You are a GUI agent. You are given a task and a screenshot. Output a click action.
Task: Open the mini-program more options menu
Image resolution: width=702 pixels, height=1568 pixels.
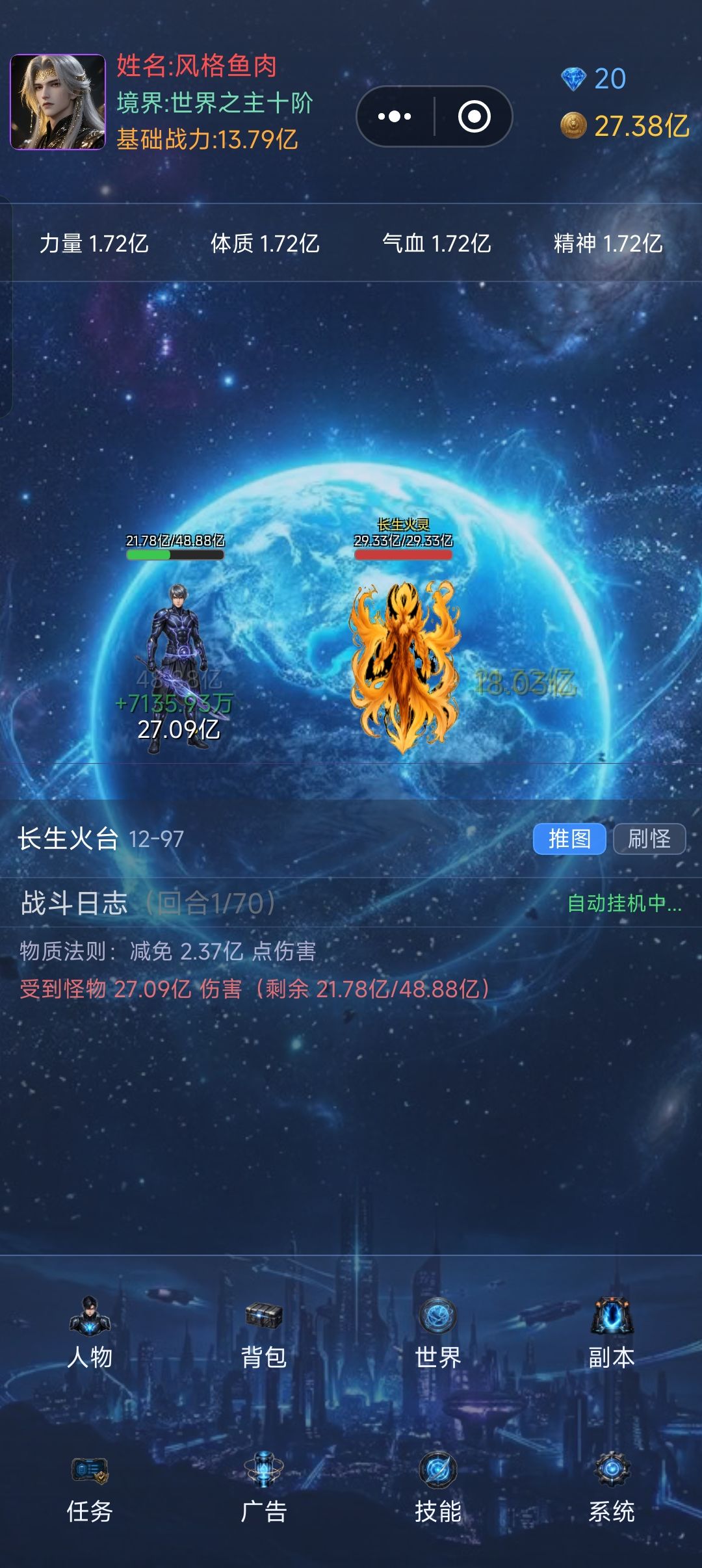(395, 116)
